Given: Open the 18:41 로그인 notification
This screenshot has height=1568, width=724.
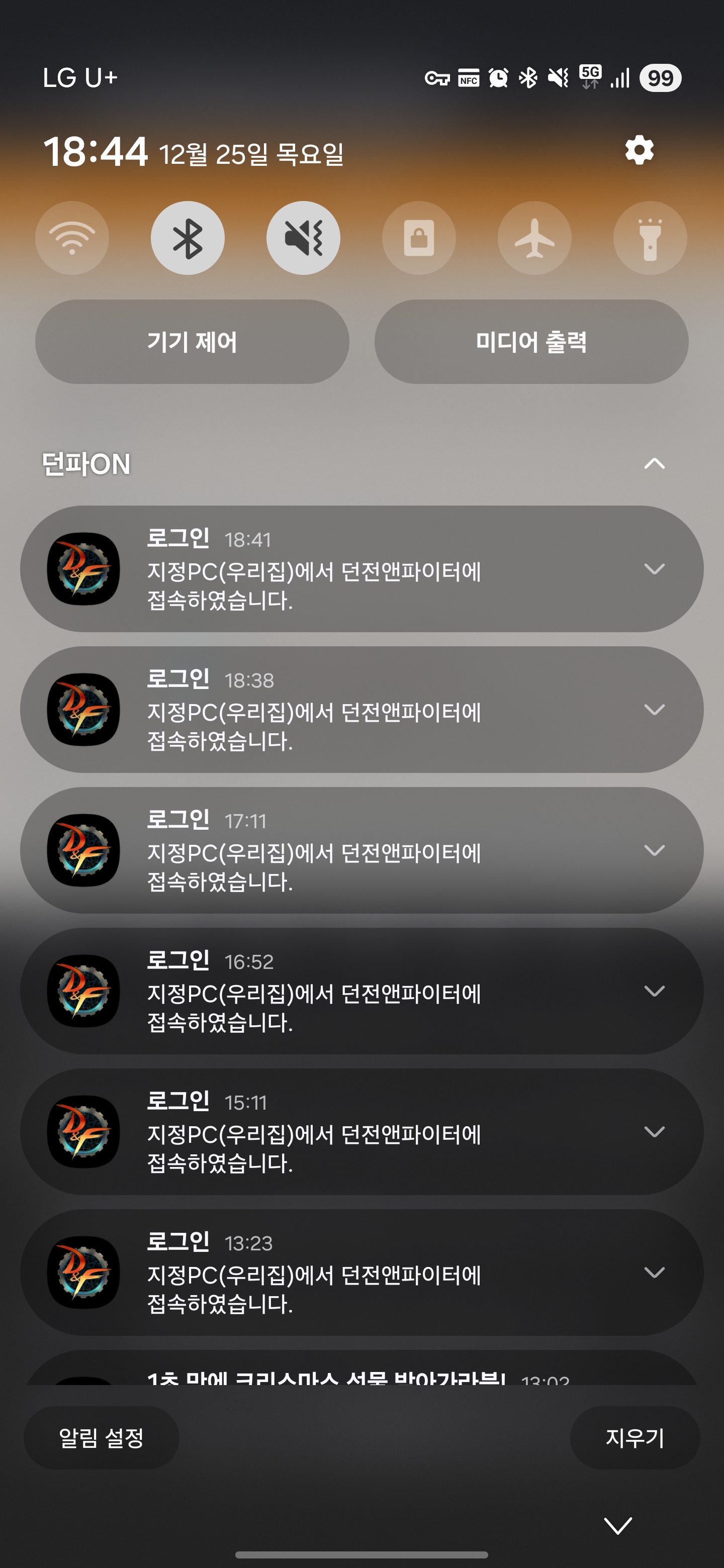Looking at the screenshot, I should point(341,569).
